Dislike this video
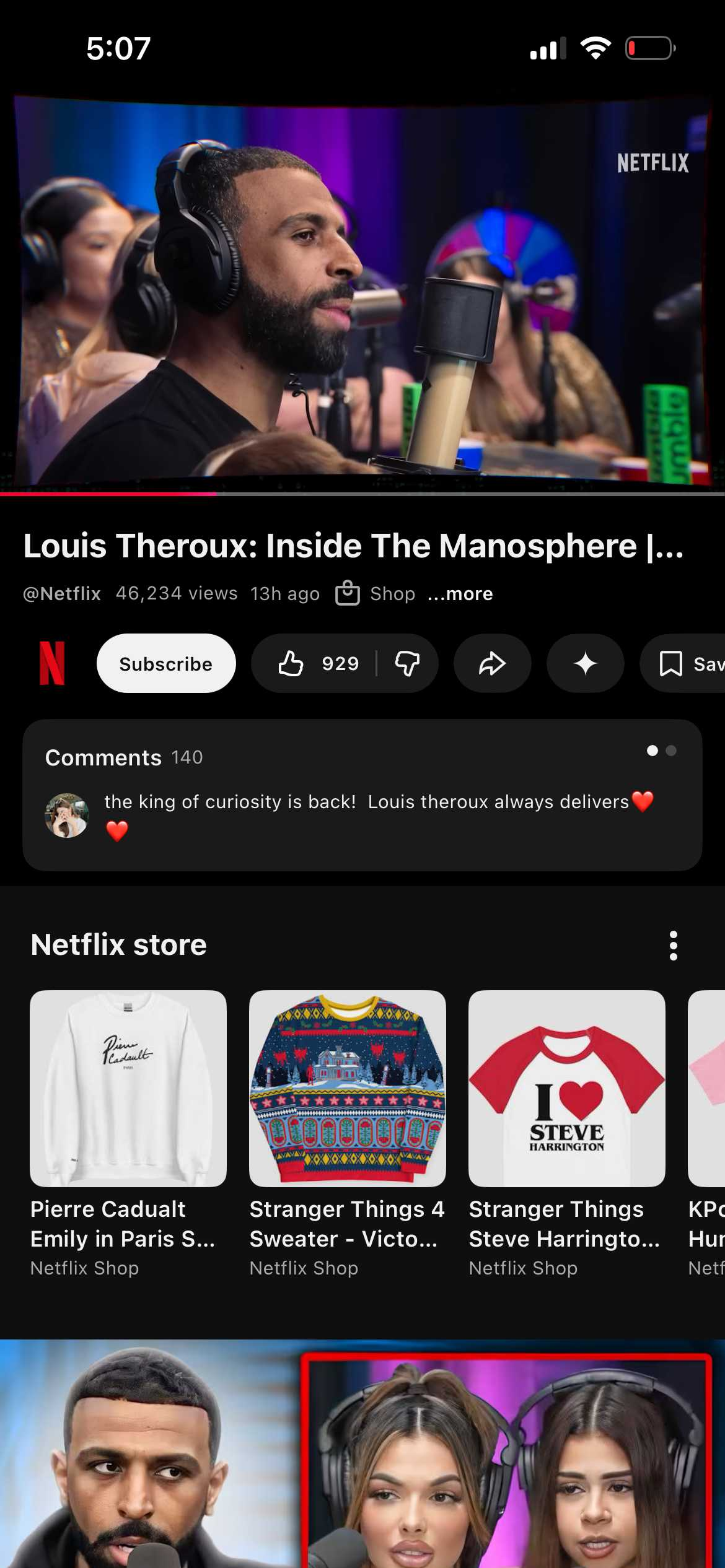Screen dimensions: 725x1568 408,663
